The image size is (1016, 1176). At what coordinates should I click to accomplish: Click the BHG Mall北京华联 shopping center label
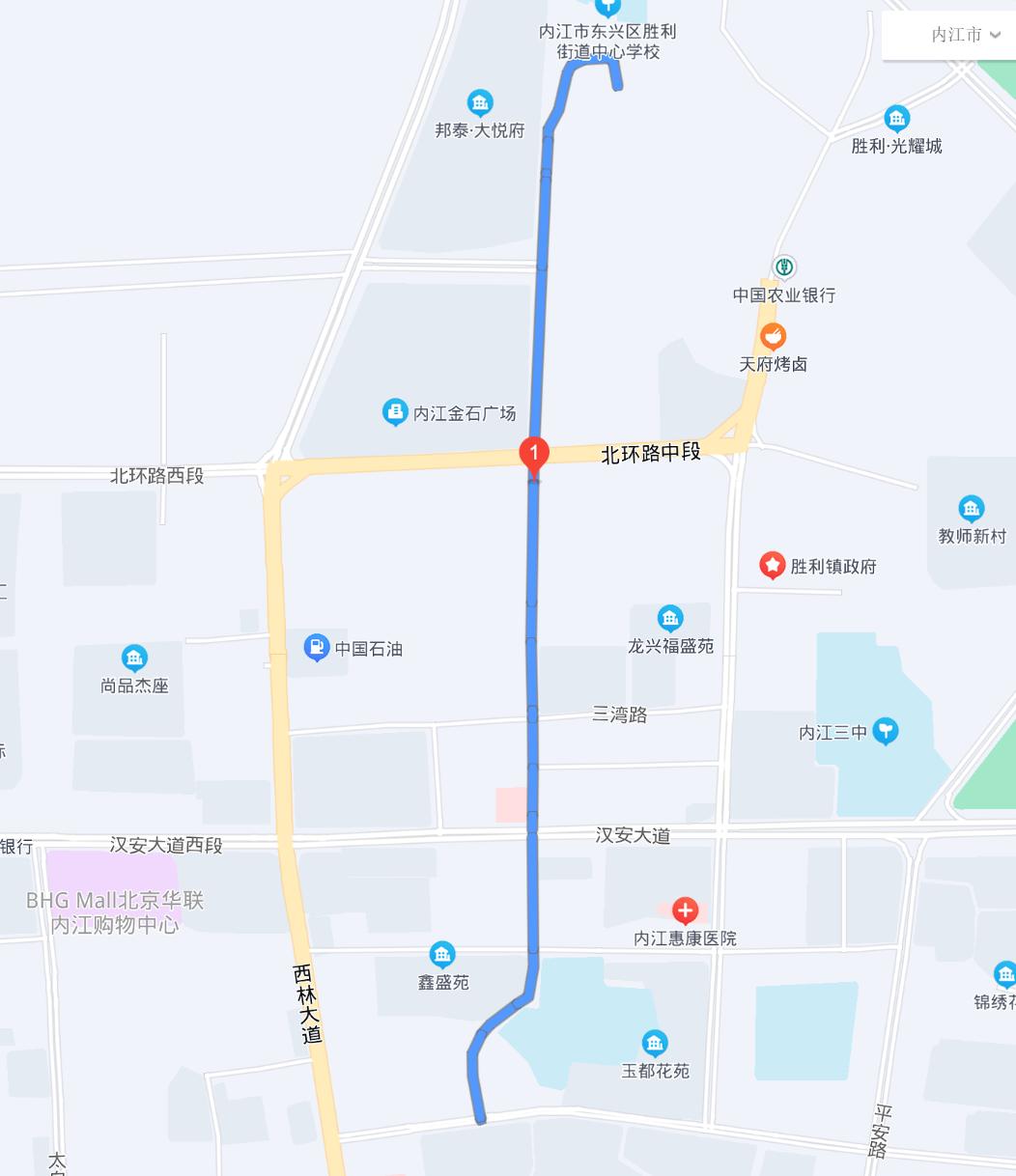115,914
